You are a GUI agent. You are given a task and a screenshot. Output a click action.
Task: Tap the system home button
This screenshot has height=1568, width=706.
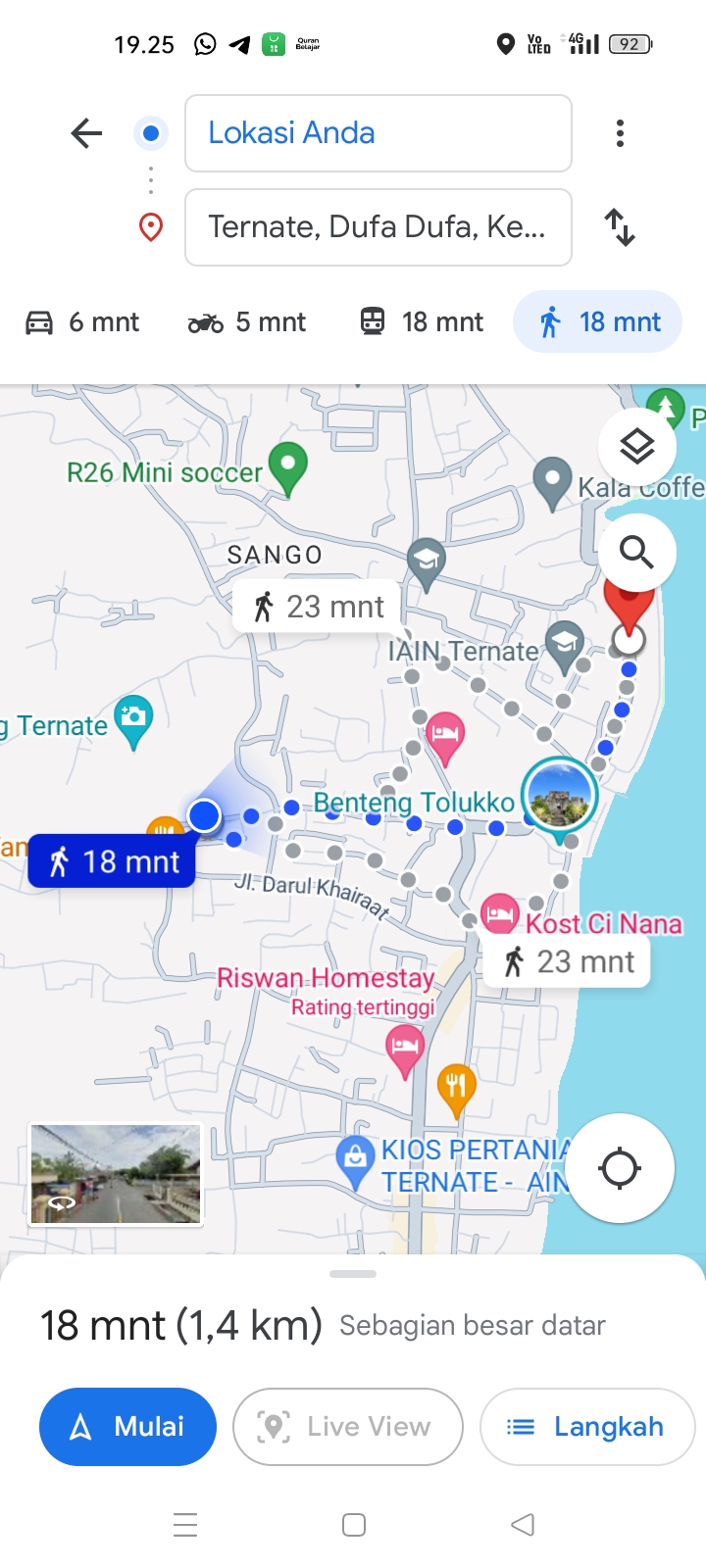[354, 1525]
